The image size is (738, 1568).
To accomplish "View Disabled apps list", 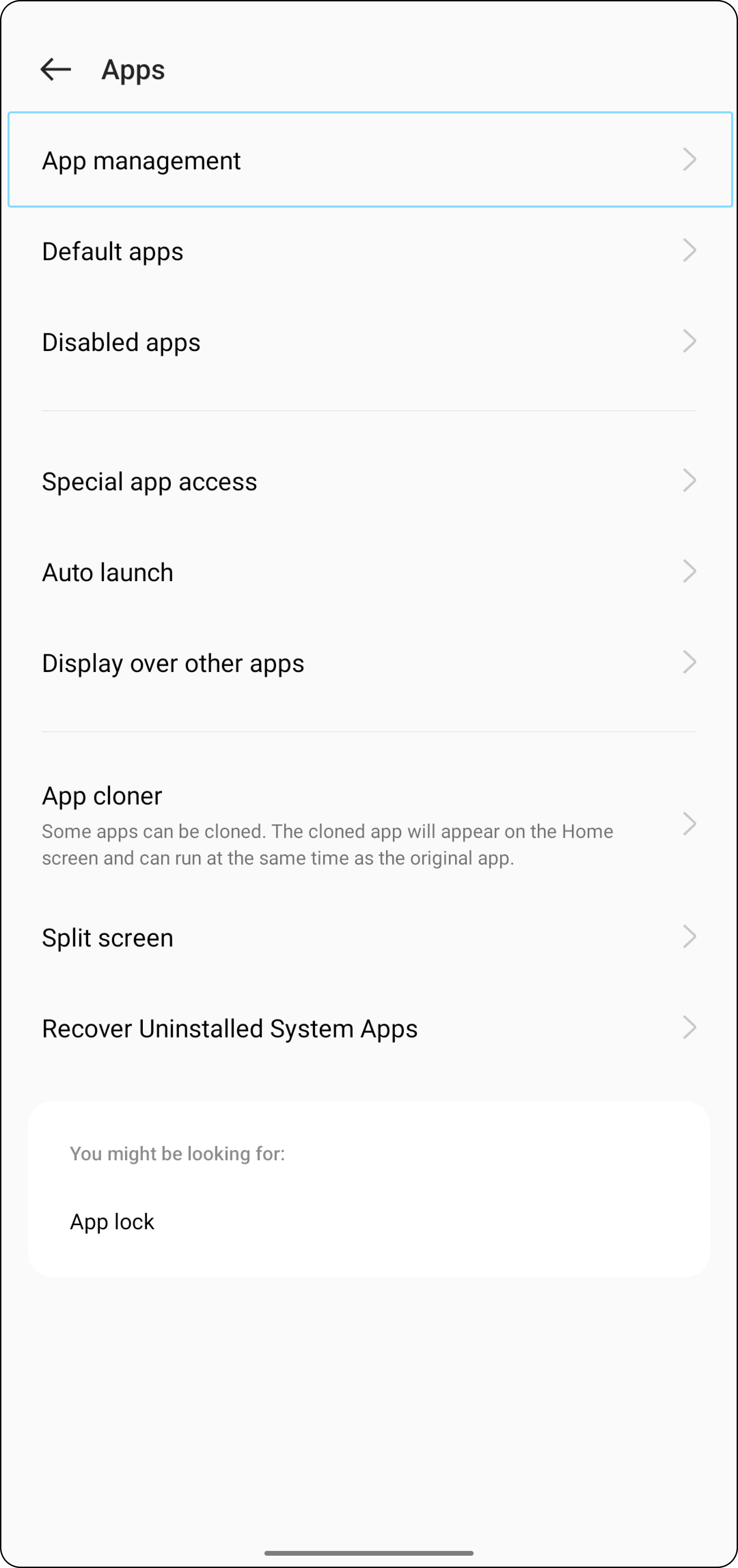I will click(x=369, y=341).
